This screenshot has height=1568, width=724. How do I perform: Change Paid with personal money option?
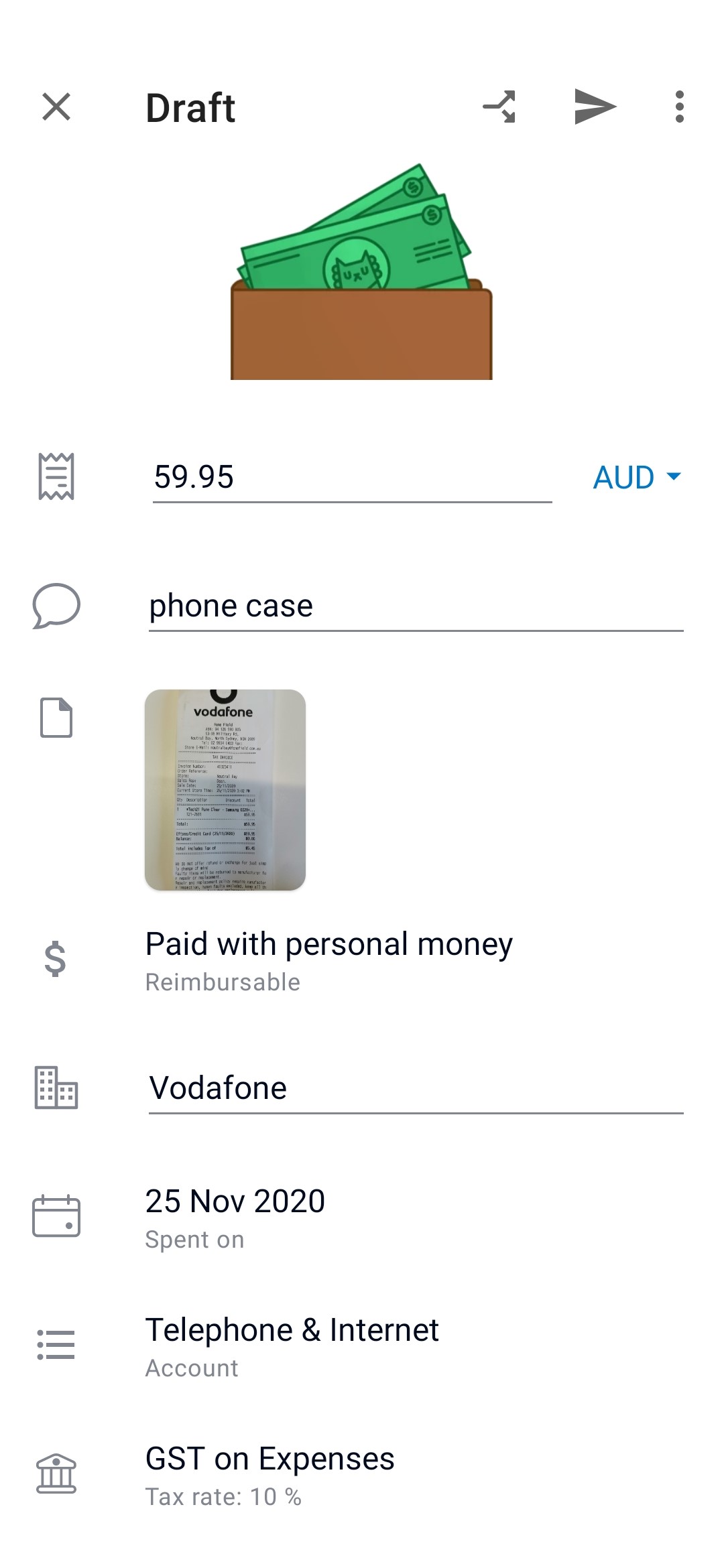[x=328, y=960]
